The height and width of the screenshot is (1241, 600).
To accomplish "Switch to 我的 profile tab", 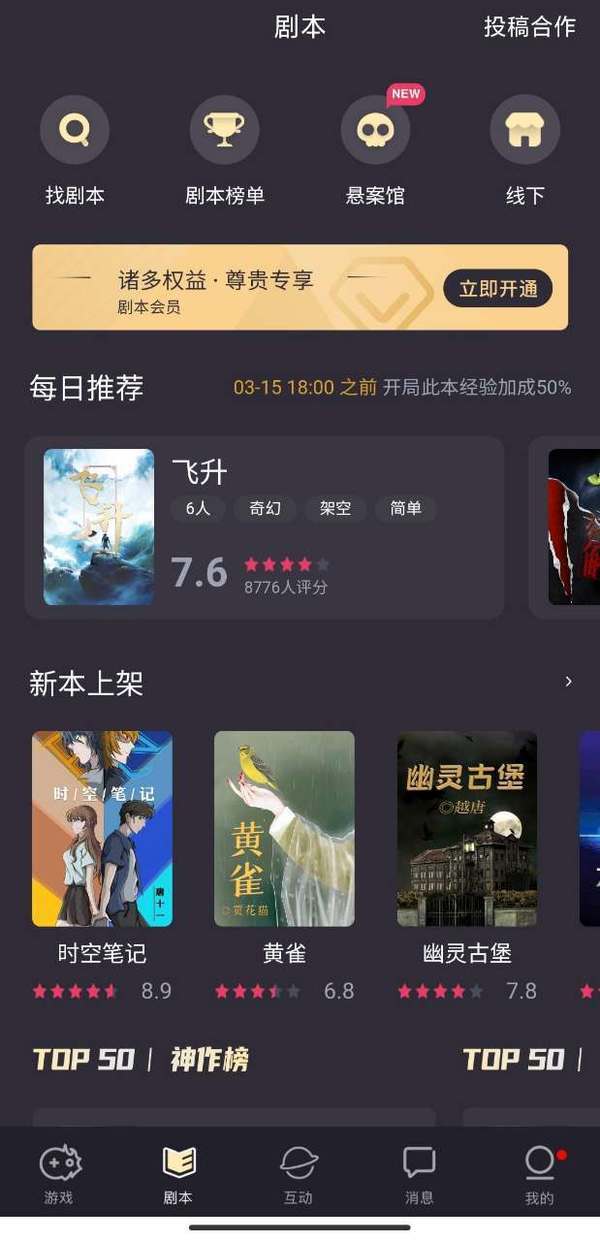I will [x=540, y=1174].
